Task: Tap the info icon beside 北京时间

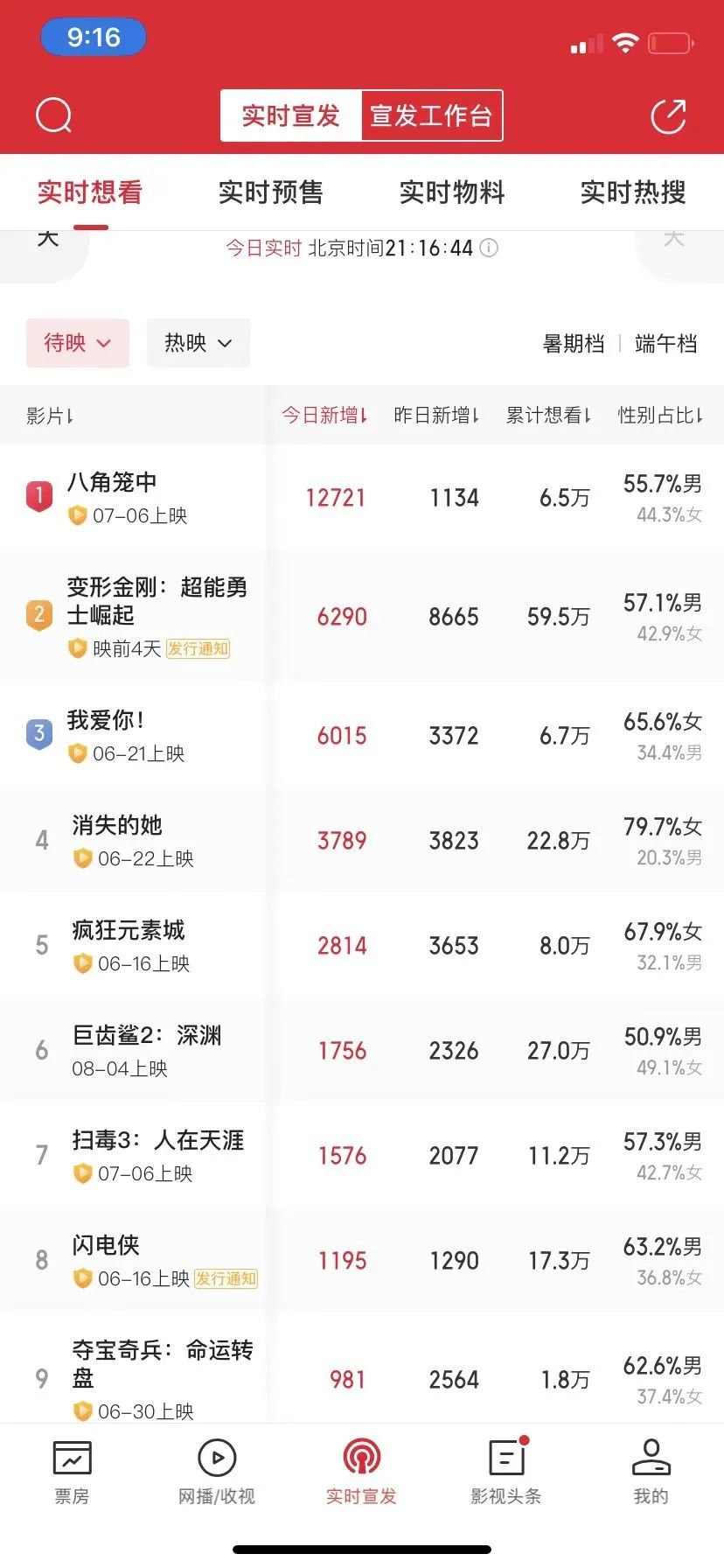Action: click(x=490, y=248)
